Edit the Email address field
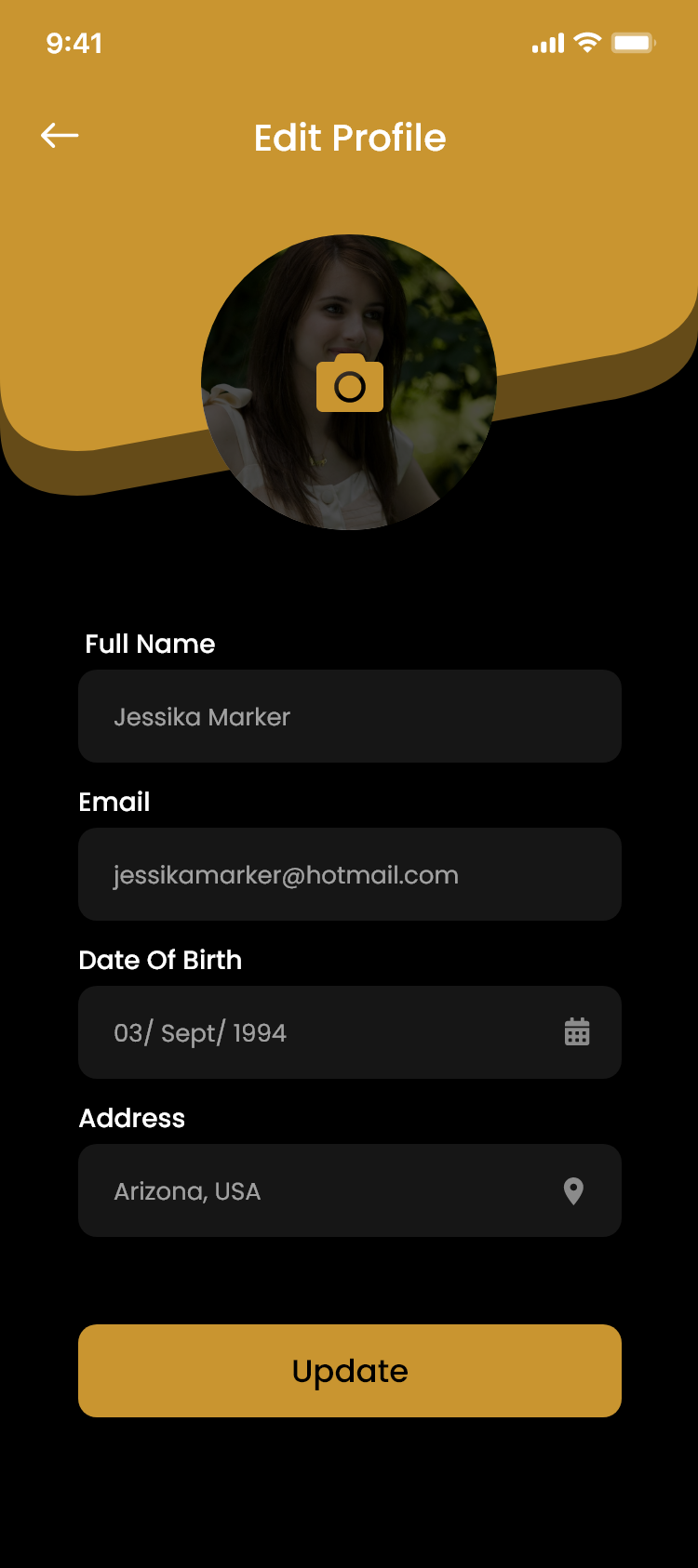The height and width of the screenshot is (1568, 698). [x=349, y=874]
